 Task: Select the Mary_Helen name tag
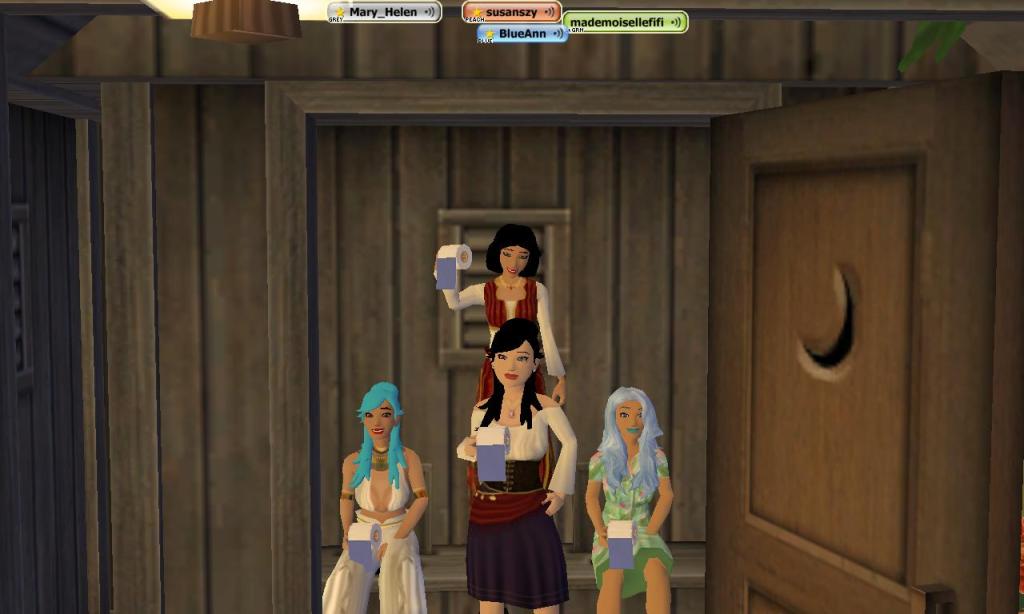point(384,12)
